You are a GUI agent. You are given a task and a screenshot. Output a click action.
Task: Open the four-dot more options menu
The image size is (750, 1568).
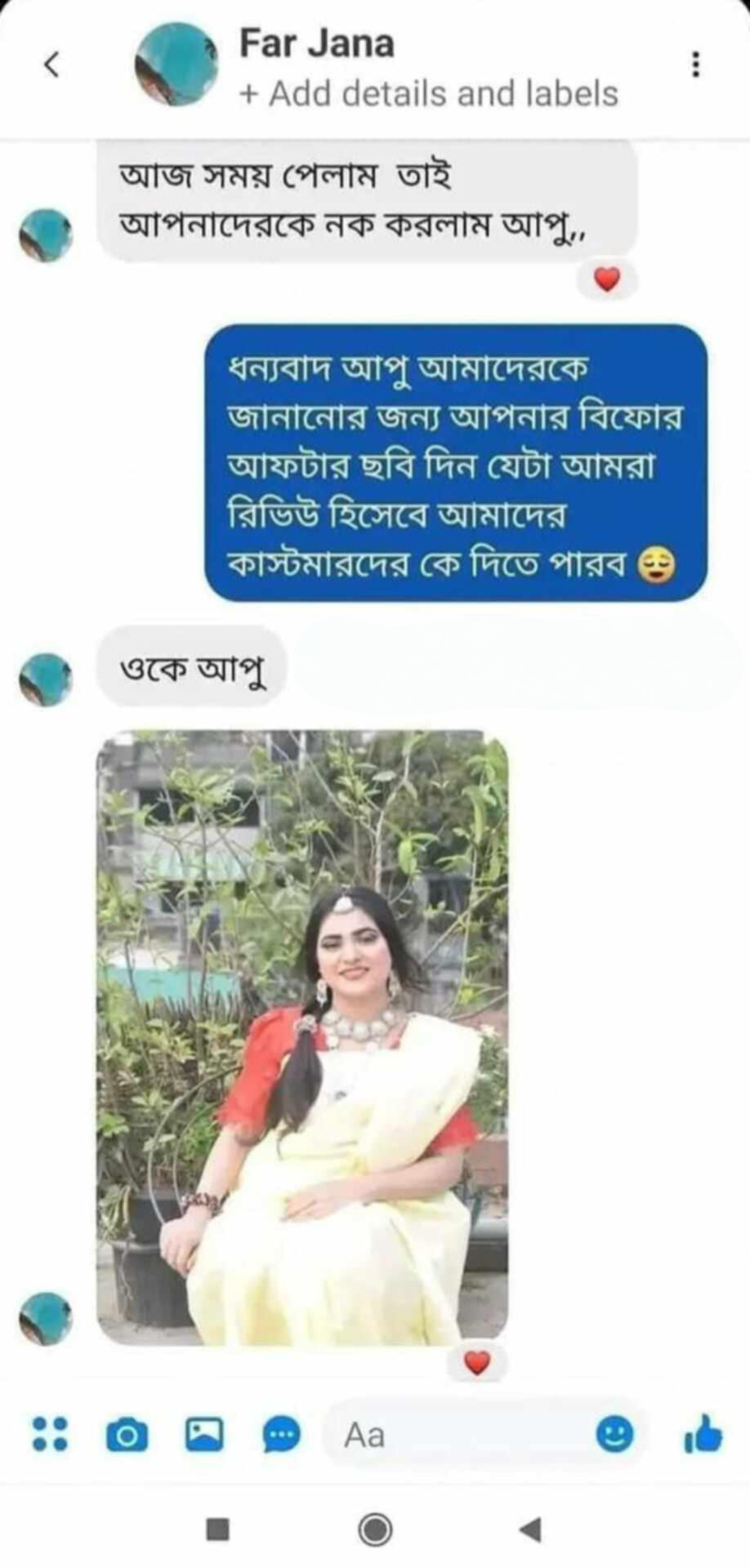(49, 1433)
